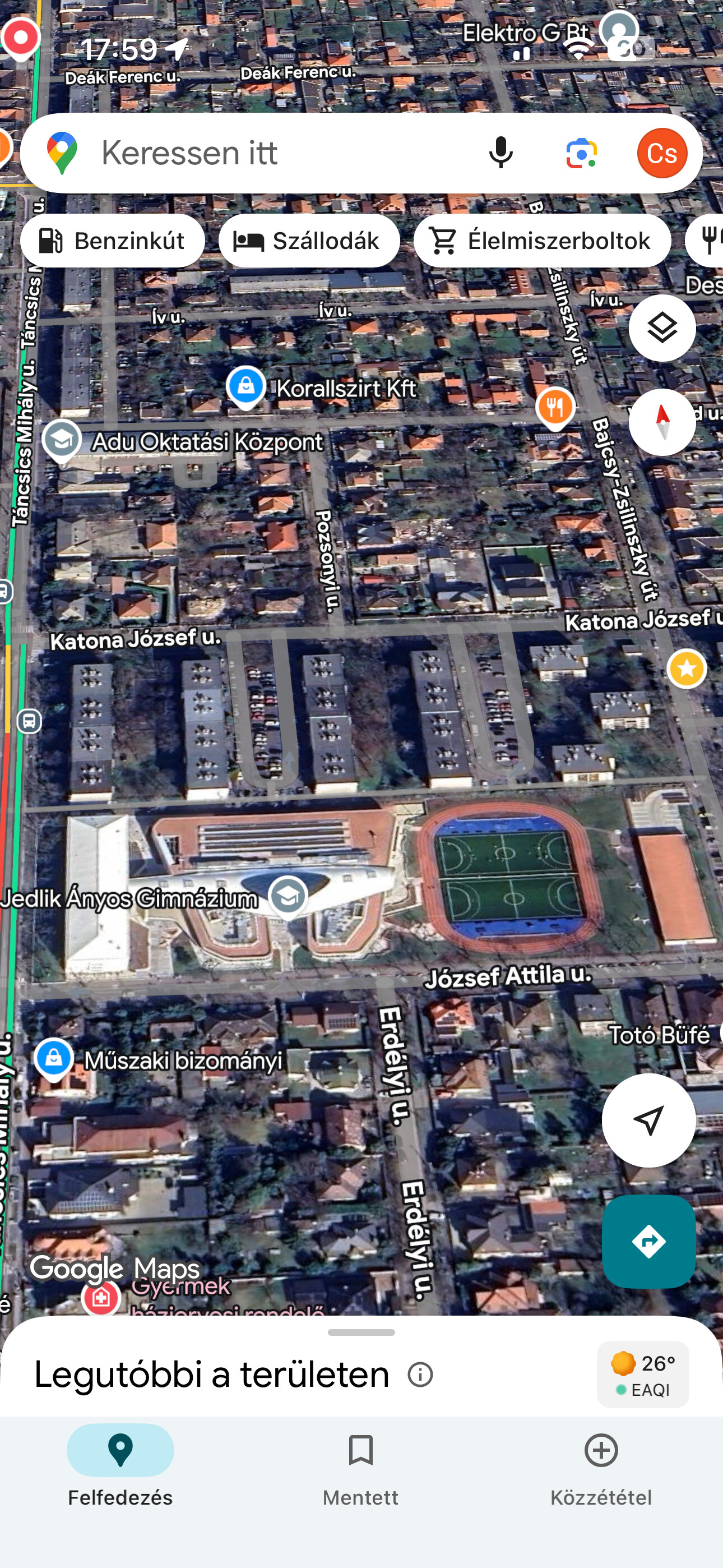Select the Élelmiszerboltok filter chip
The image size is (723, 1568).
point(543,241)
